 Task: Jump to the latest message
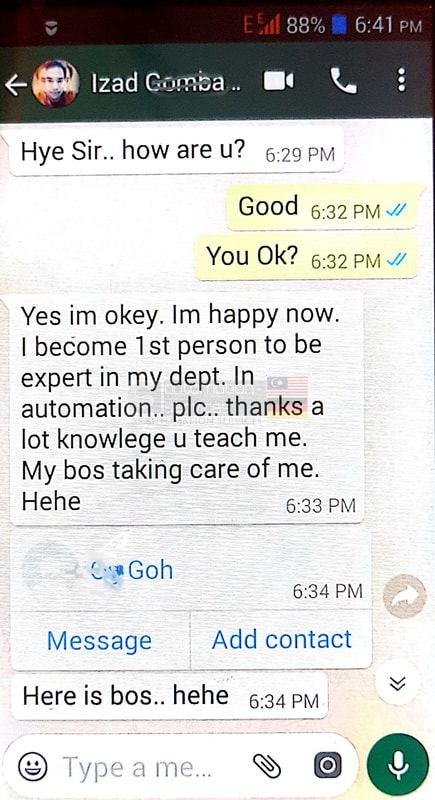coord(398,683)
